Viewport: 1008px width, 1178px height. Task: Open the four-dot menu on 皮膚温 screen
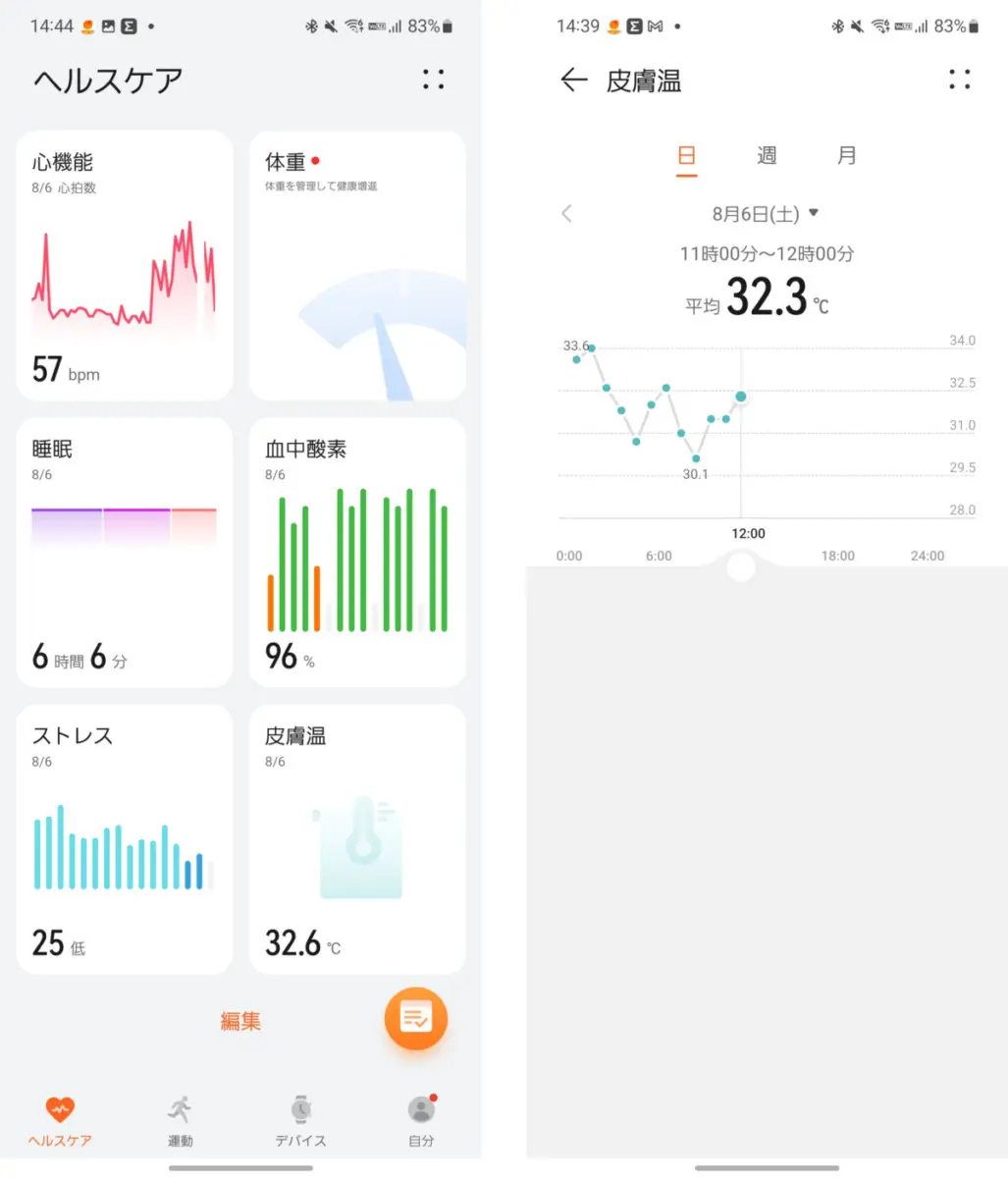960,80
